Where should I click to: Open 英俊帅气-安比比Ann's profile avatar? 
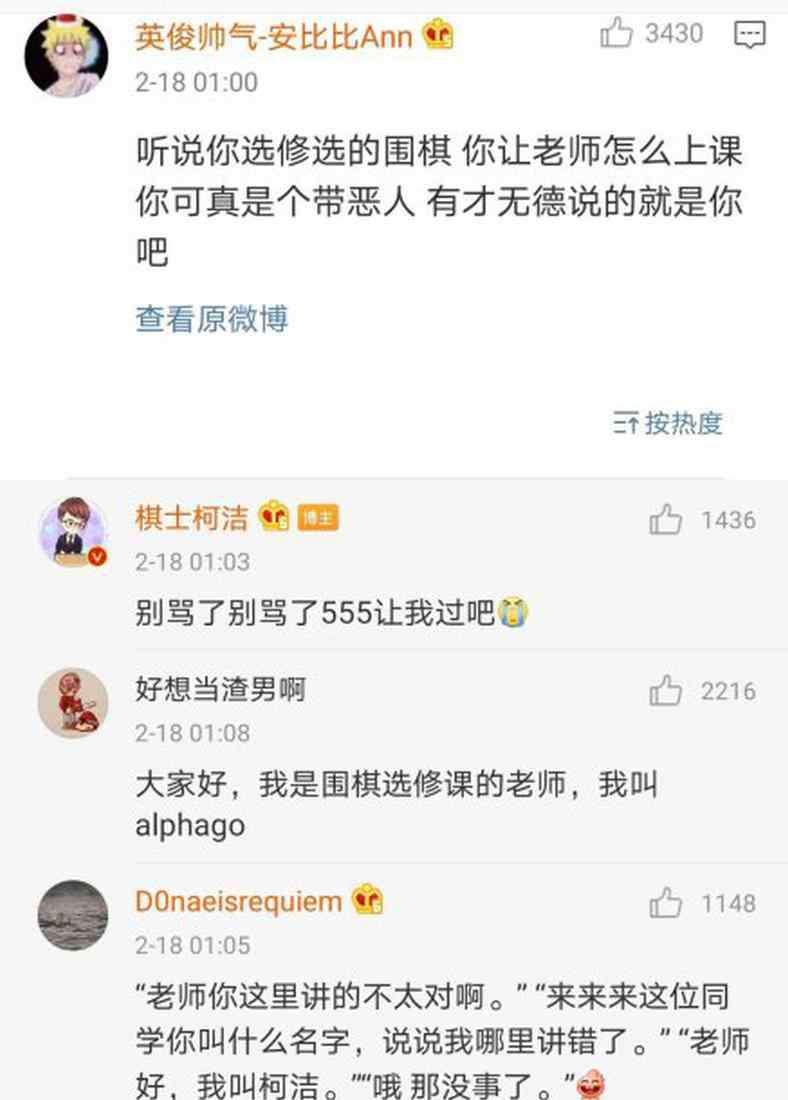tap(66, 55)
